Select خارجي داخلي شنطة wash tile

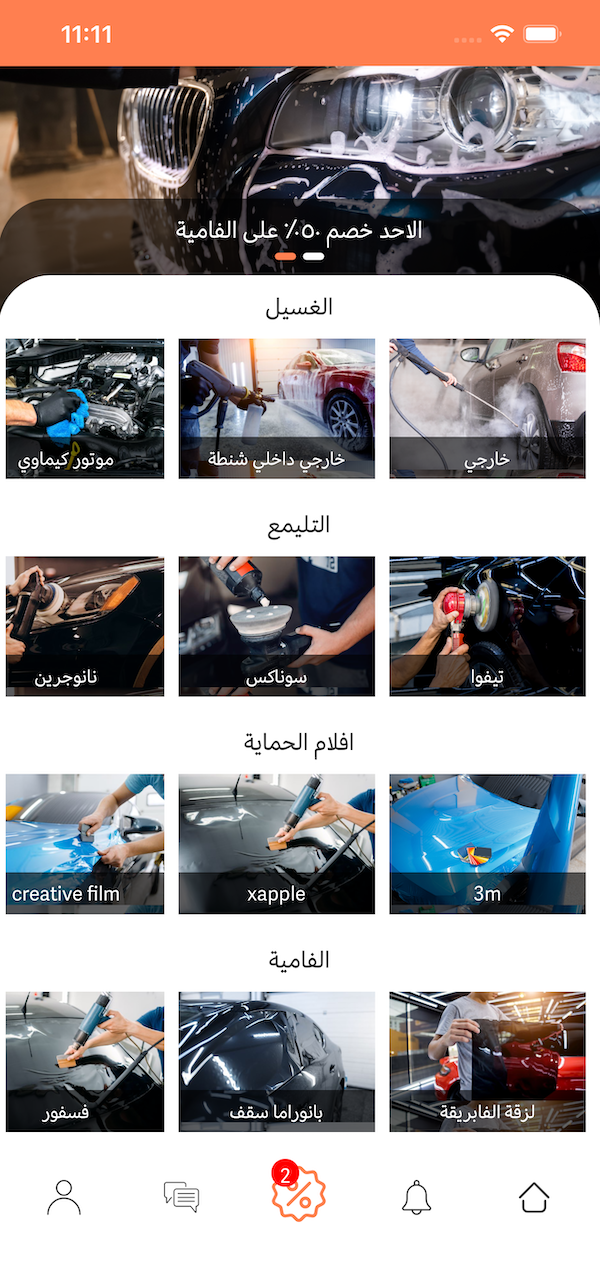277,408
